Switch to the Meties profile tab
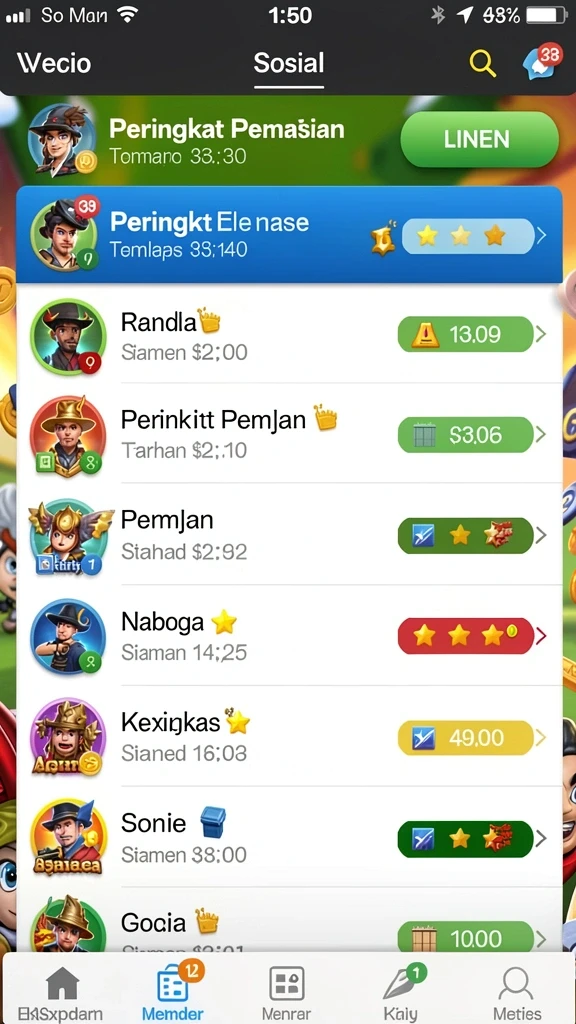The height and width of the screenshot is (1024, 576). click(517, 991)
